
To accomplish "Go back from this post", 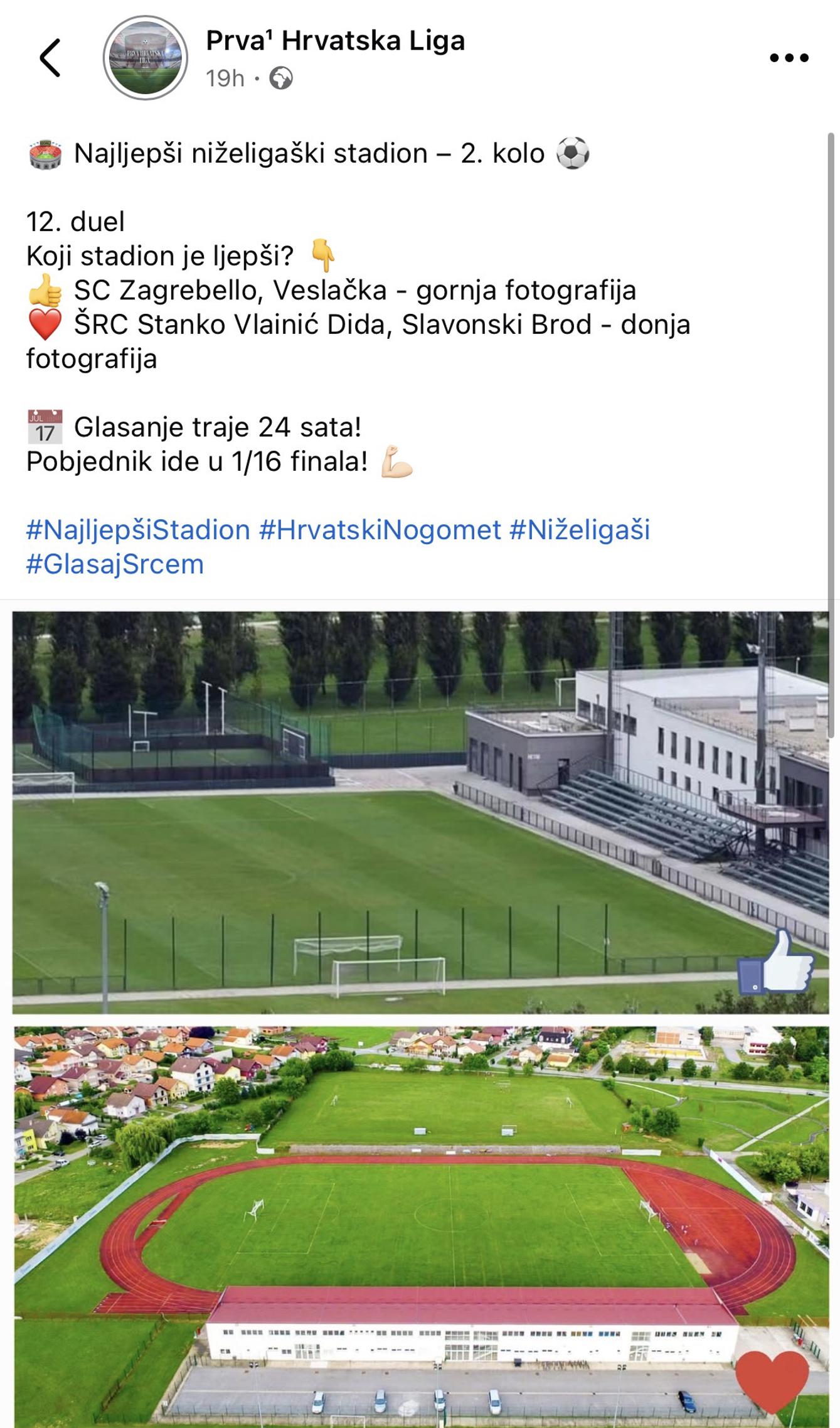I will pos(50,58).
